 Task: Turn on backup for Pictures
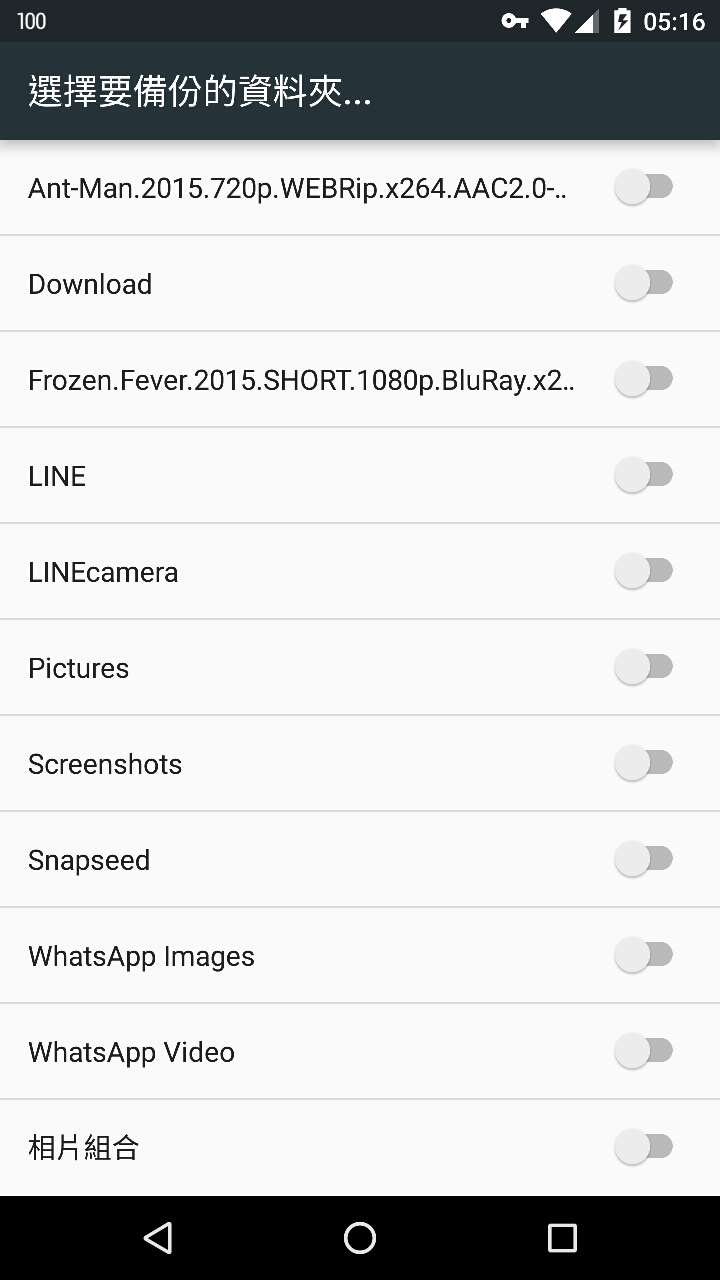click(x=644, y=667)
